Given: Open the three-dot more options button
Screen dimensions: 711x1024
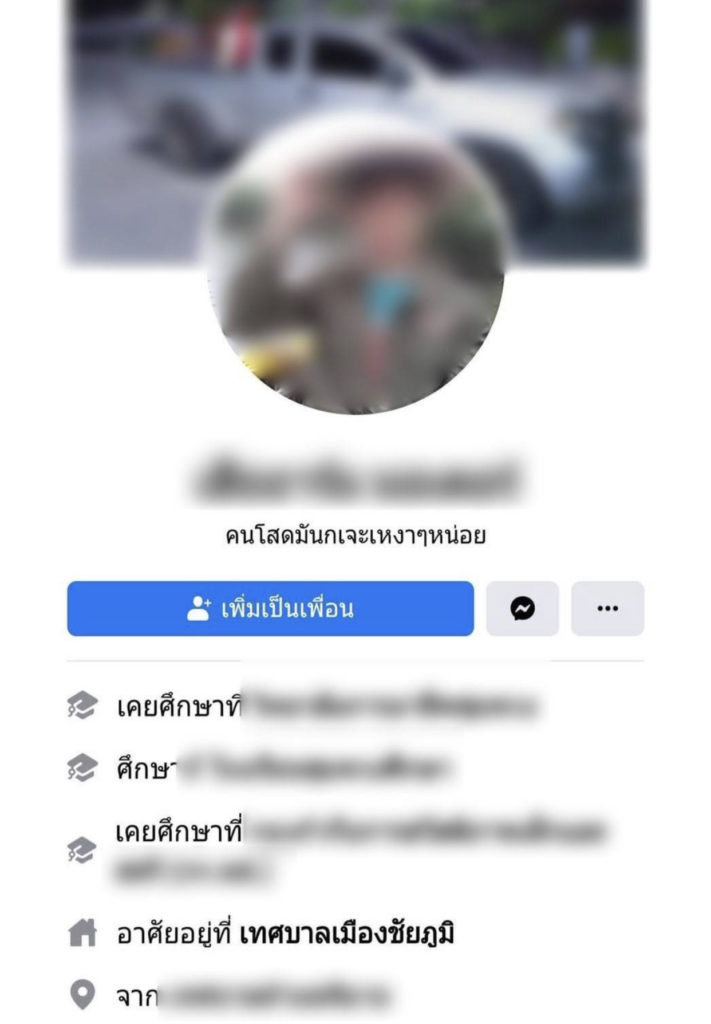Looking at the screenshot, I should point(607,608).
